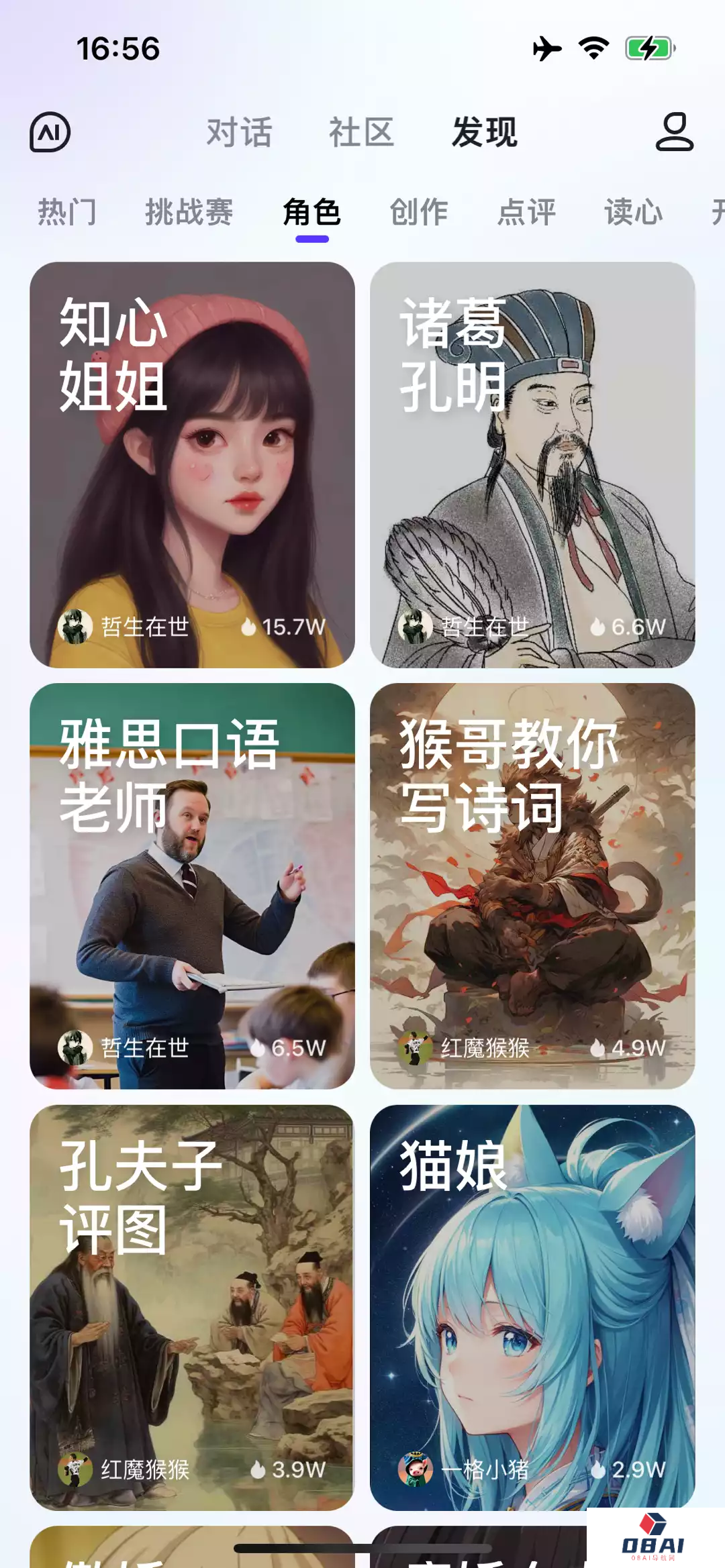Open the 挑战赛 category
725x1568 pixels.
pyautogui.click(x=189, y=212)
